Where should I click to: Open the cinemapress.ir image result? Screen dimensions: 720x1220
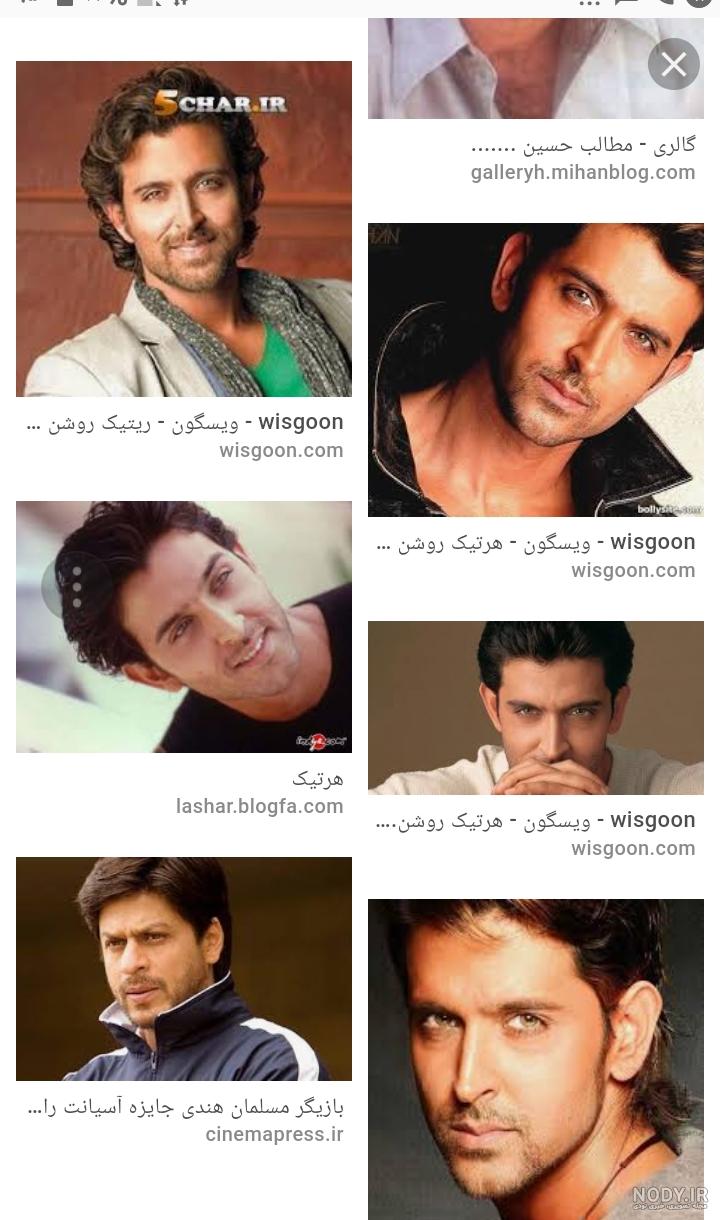(x=184, y=969)
